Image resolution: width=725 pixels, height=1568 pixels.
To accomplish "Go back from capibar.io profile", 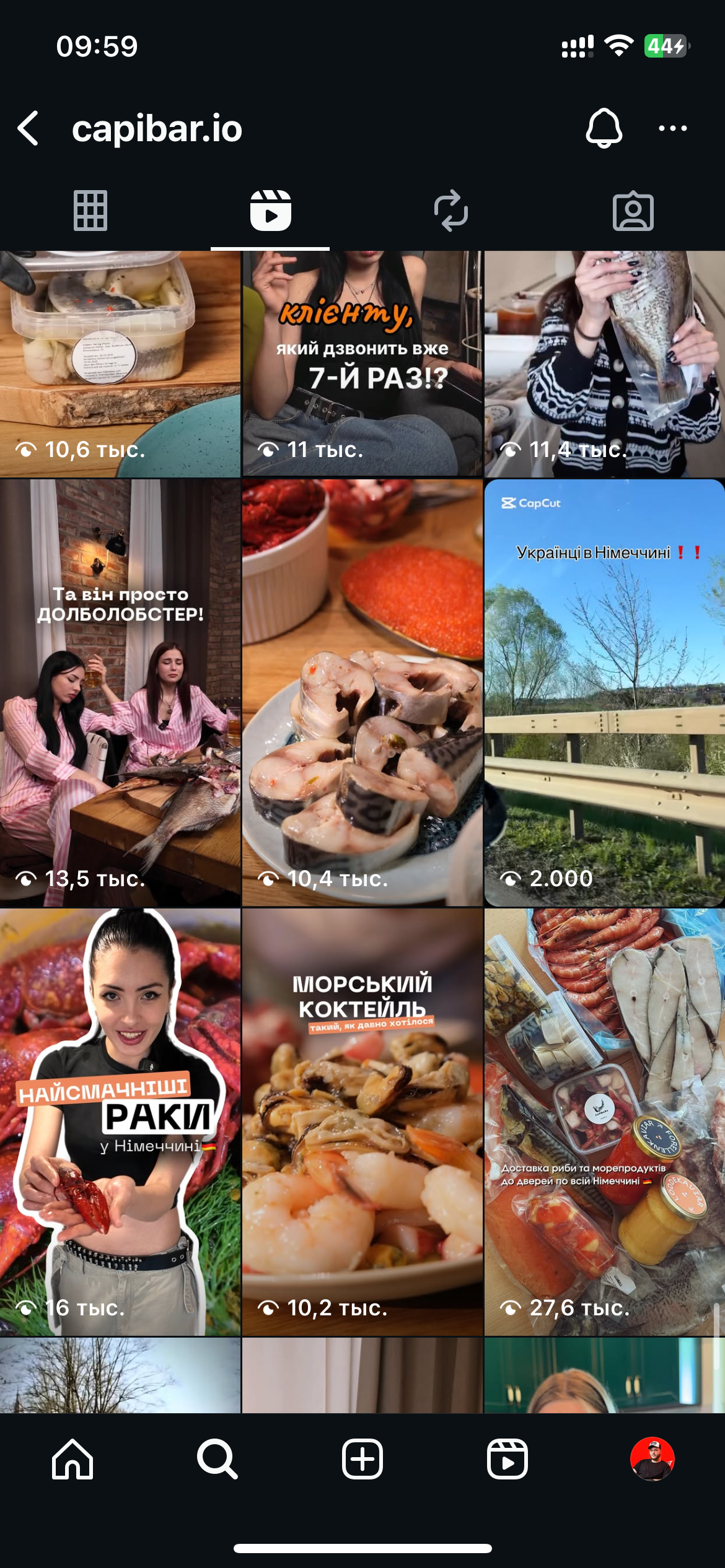I will point(29,129).
